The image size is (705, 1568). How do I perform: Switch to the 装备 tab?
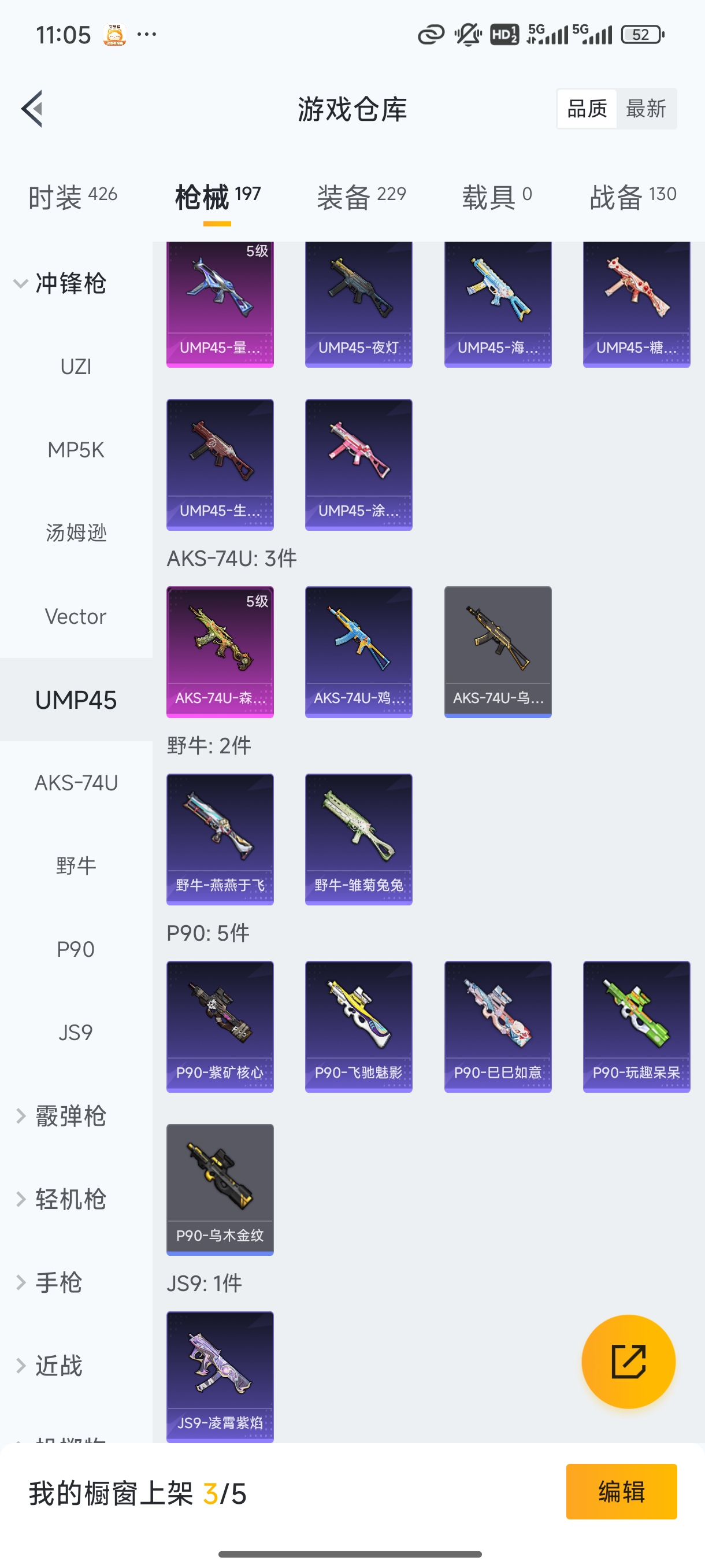point(361,197)
